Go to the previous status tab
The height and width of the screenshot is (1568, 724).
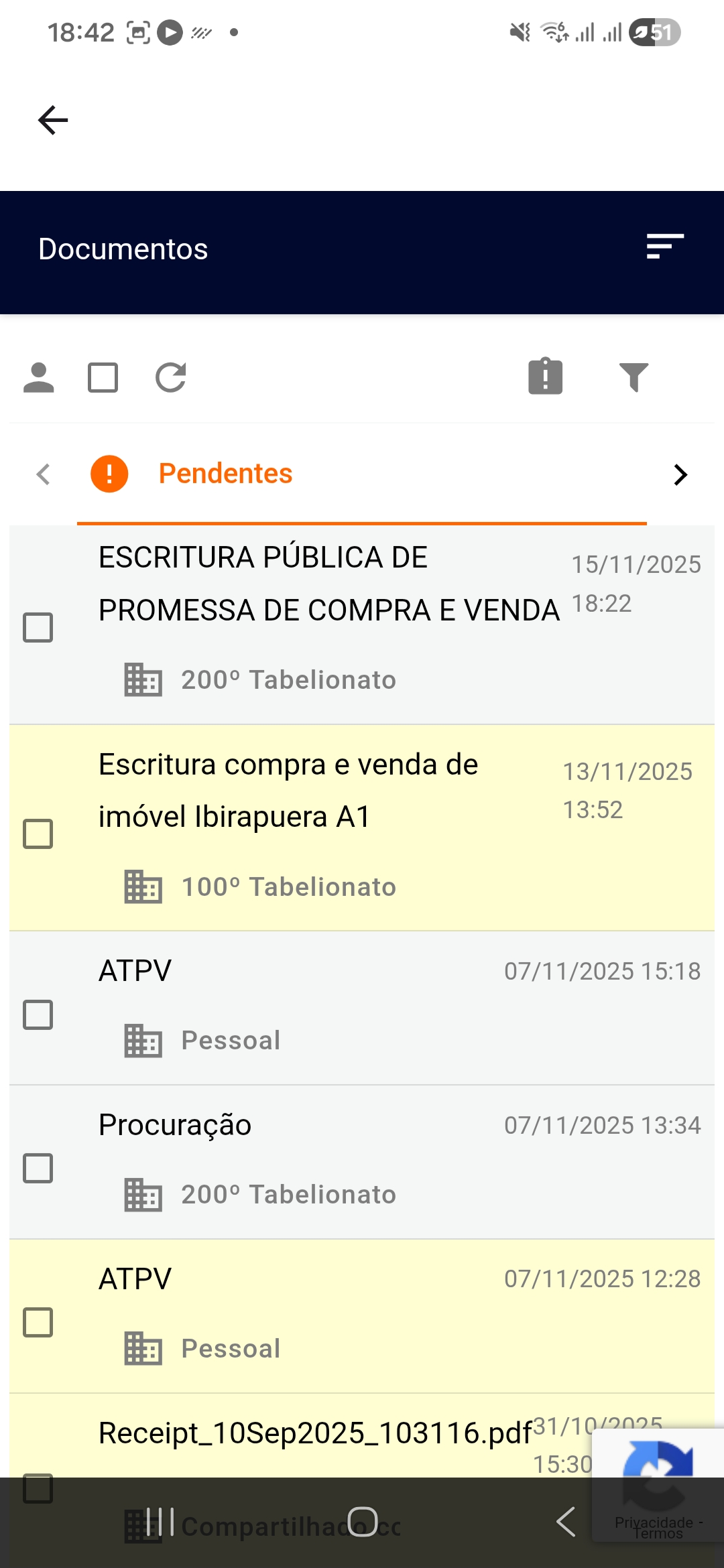pyautogui.click(x=44, y=474)
